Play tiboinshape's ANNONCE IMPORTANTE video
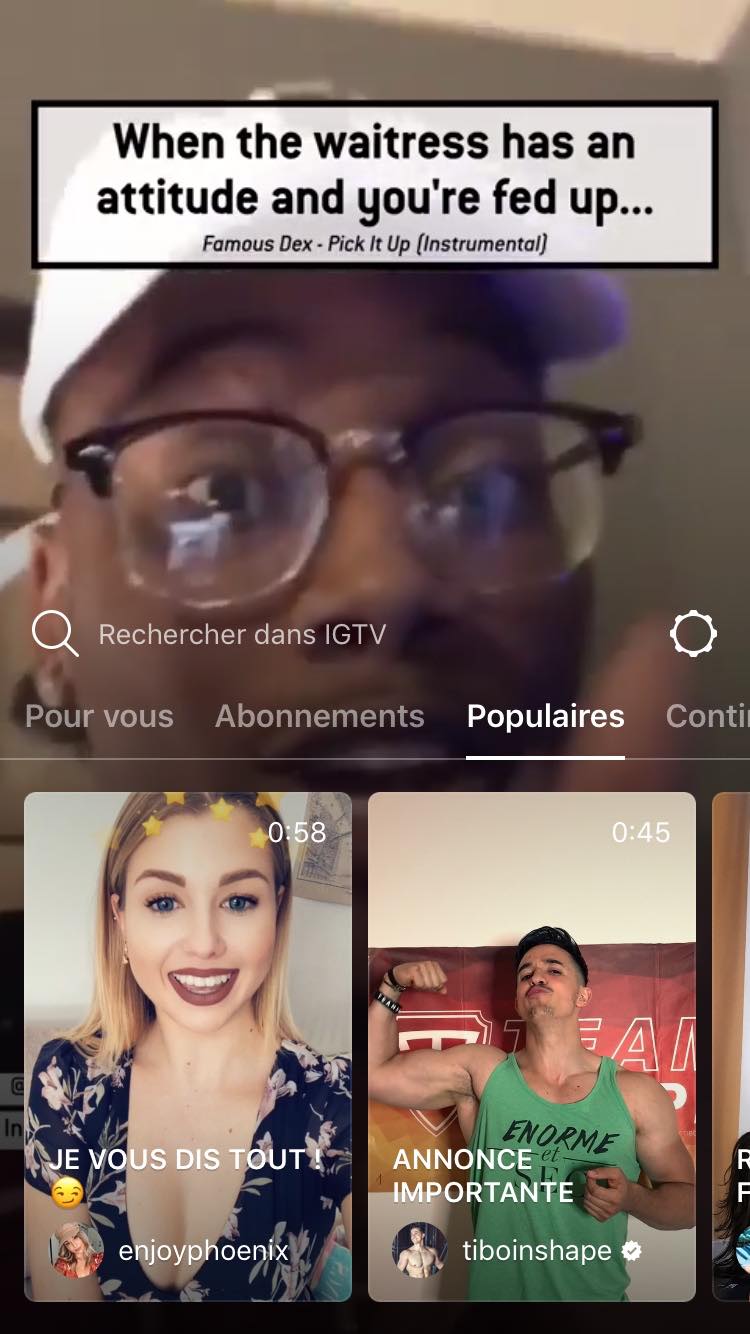 click(532, 1046)
